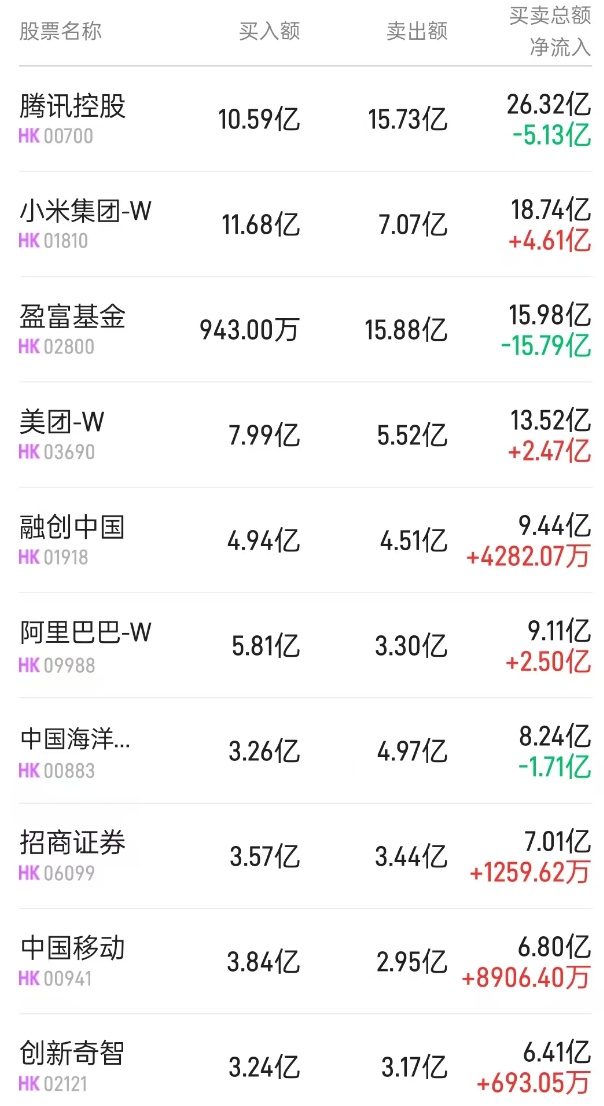Open the 阿里巴巴-W row
The height and width of the screenshot is (1106, 604).
tap(86, 633)
